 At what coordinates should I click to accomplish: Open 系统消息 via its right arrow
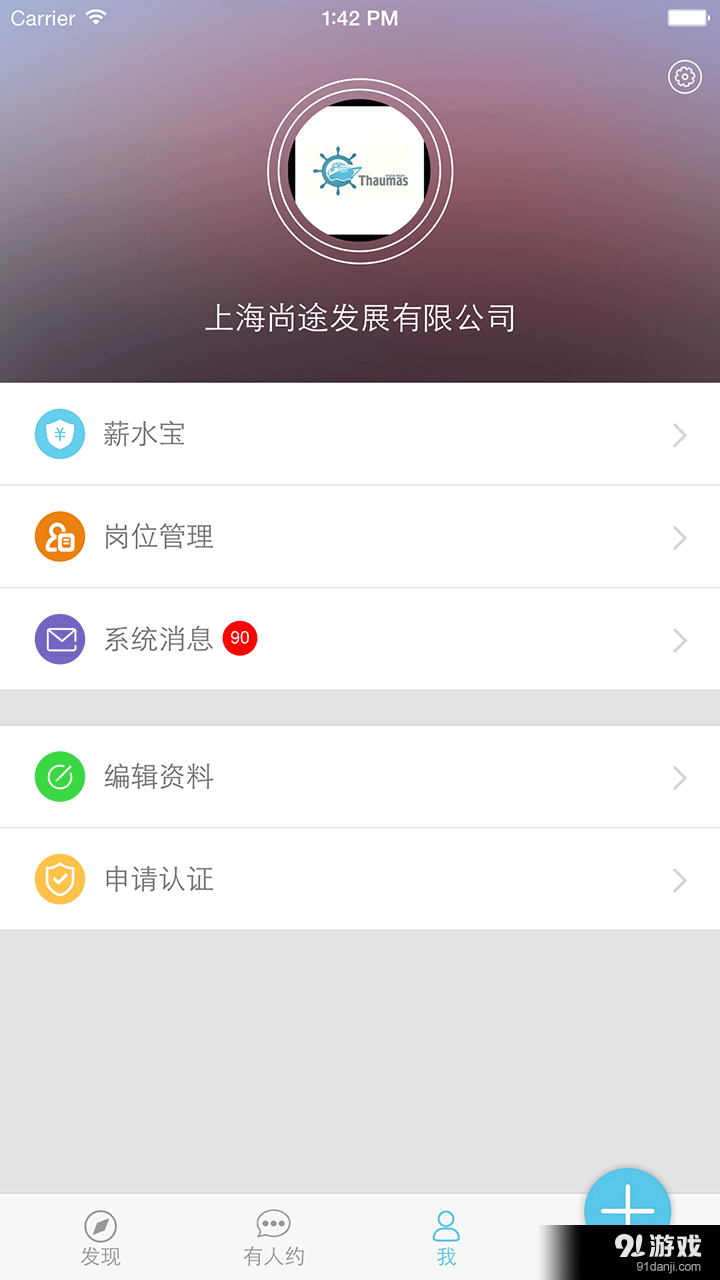[679, 639]
